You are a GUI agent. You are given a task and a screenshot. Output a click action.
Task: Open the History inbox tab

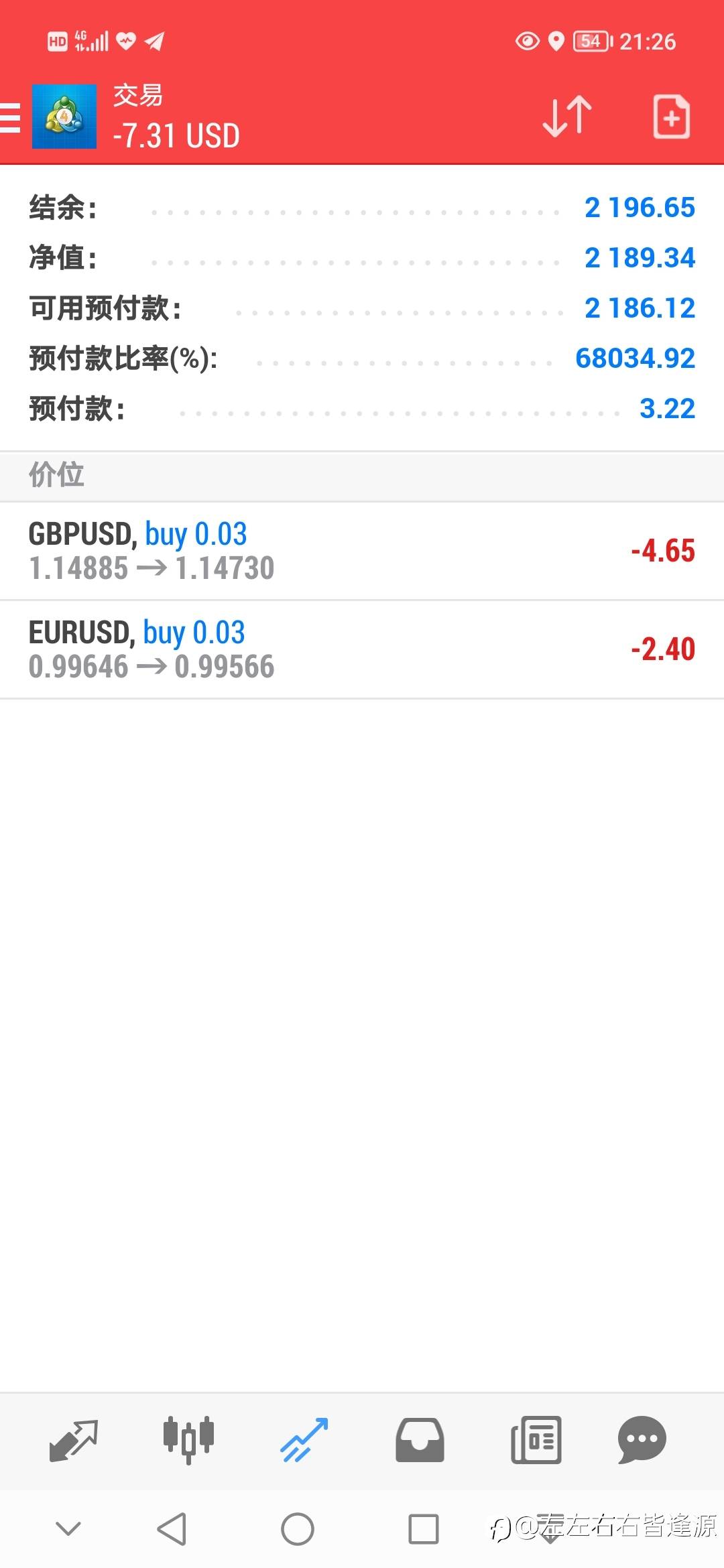pos(420,1441)
